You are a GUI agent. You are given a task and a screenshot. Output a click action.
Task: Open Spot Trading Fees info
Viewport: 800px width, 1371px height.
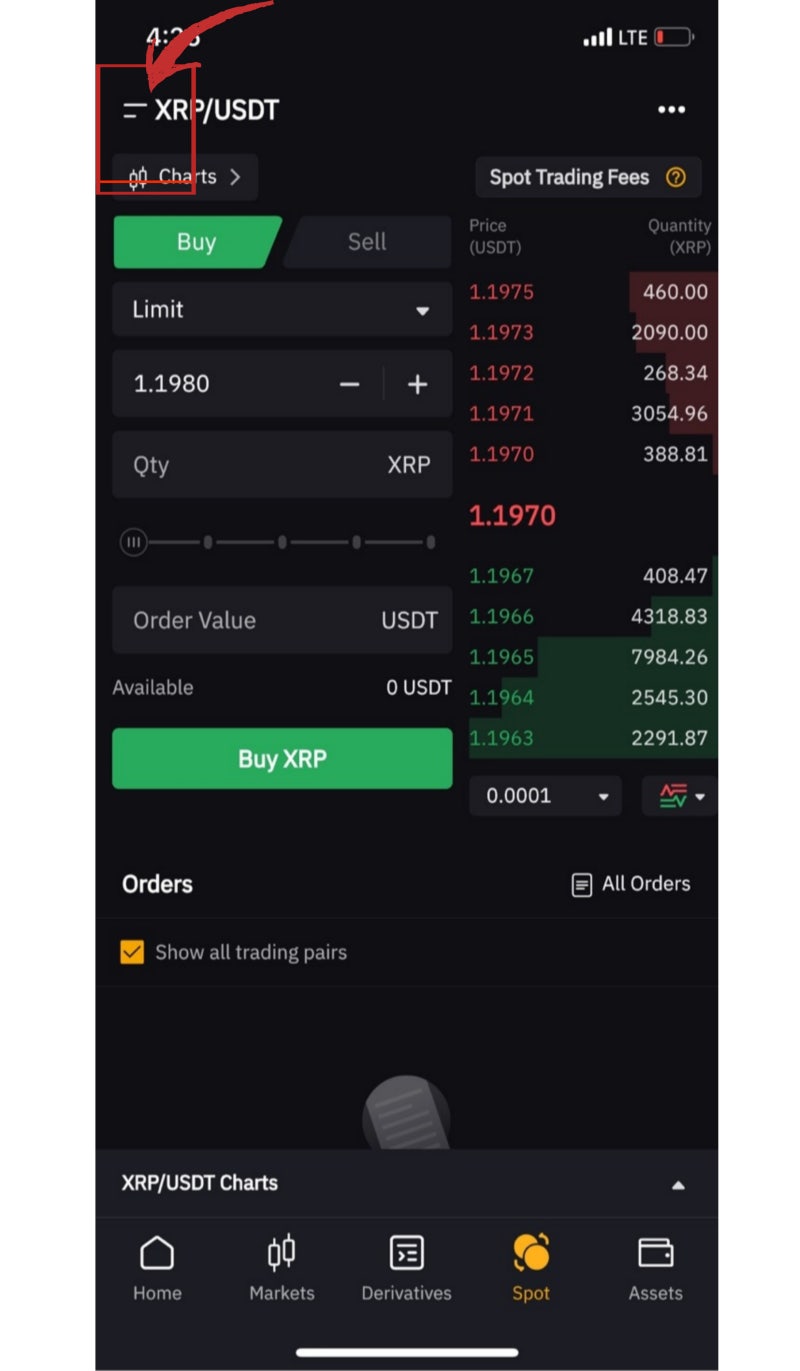(588, 177)
